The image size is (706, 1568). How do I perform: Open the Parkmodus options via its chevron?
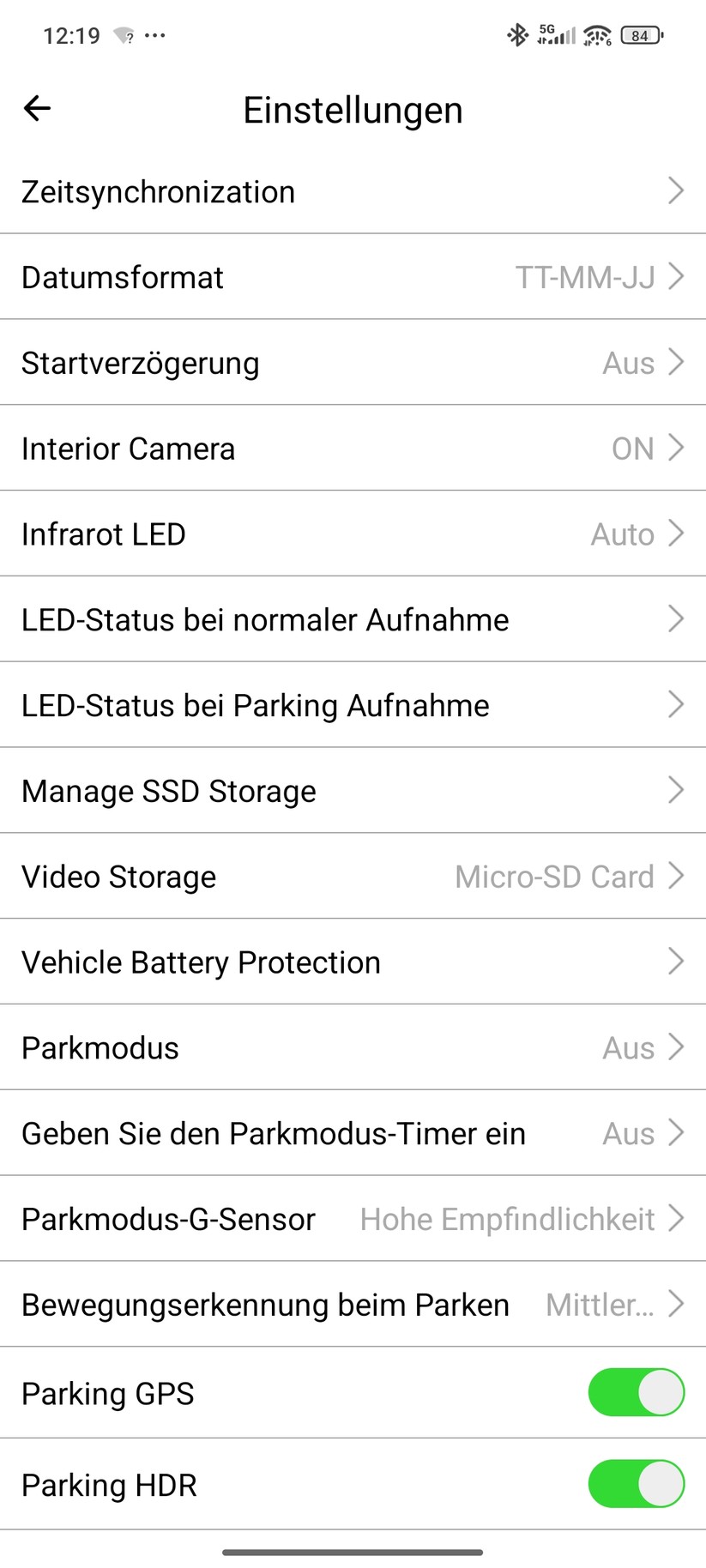pyautogui.click(x=677, y=1047)
